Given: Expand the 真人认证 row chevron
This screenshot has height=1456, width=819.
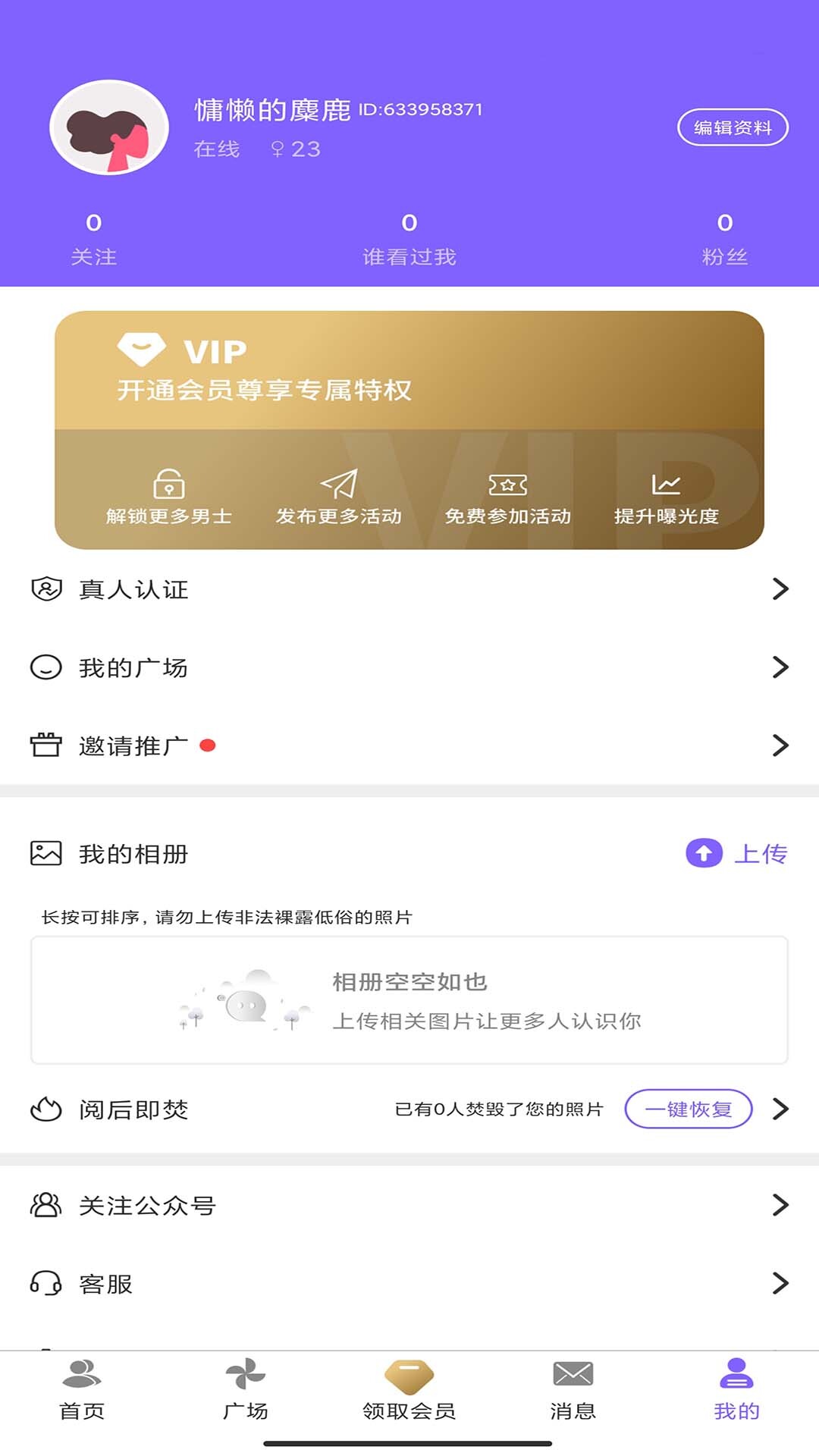Looking at the screenshot, I should [x=780, y=589].
